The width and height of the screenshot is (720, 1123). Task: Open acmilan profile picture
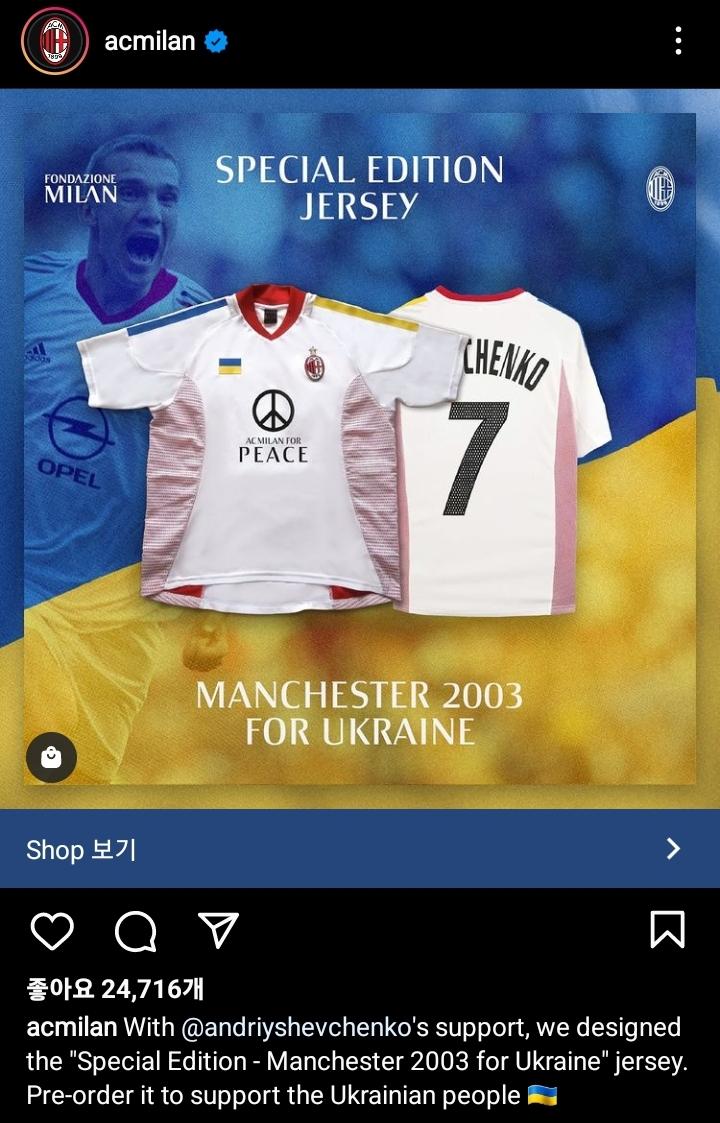[x=54, y=42]
